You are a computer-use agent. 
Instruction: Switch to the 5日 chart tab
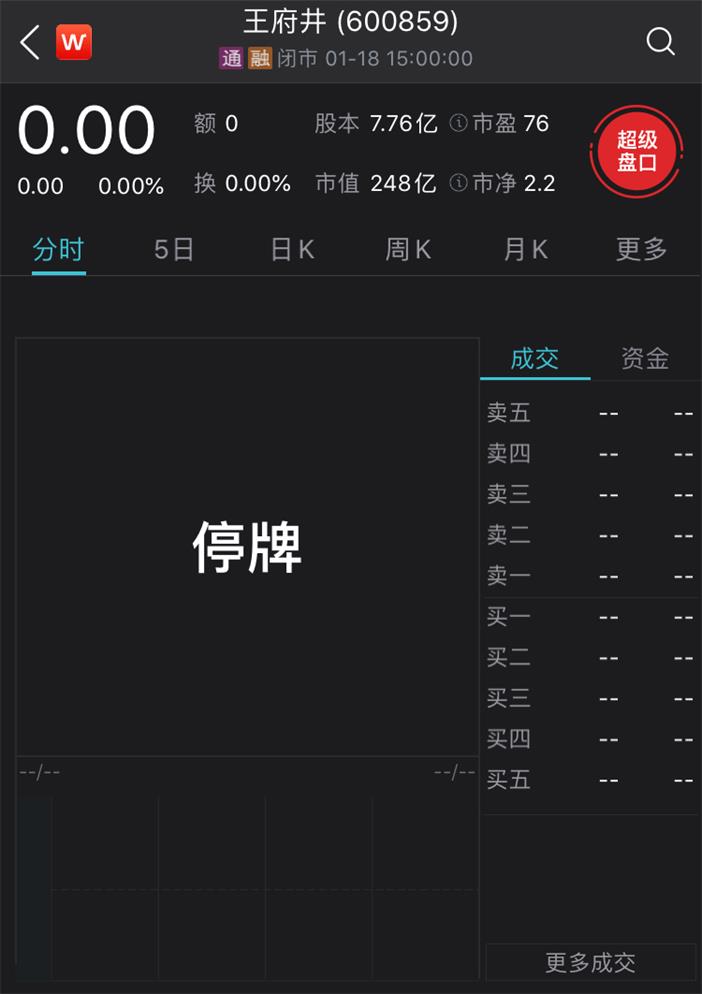[174, 249]
